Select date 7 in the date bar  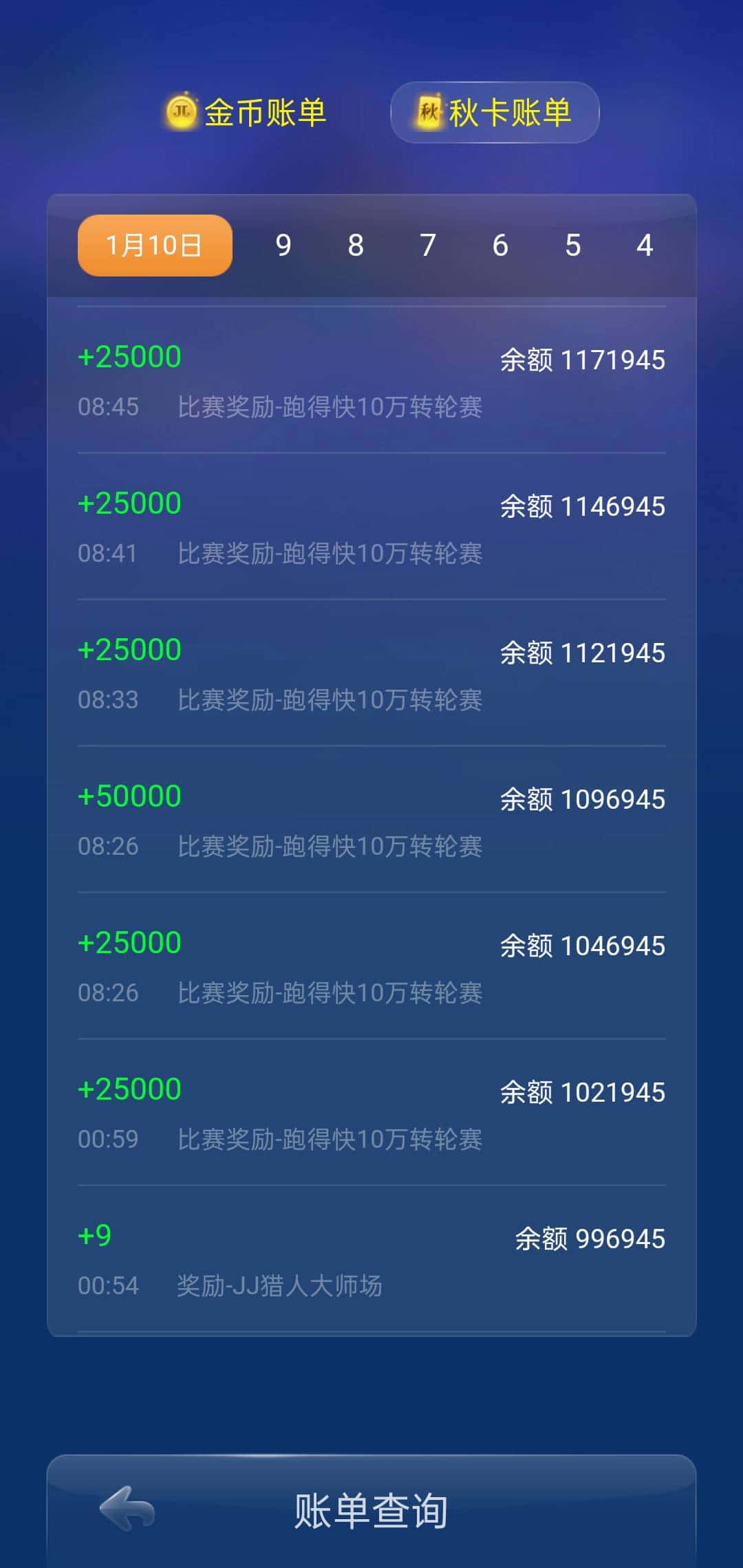click(427, 245)
